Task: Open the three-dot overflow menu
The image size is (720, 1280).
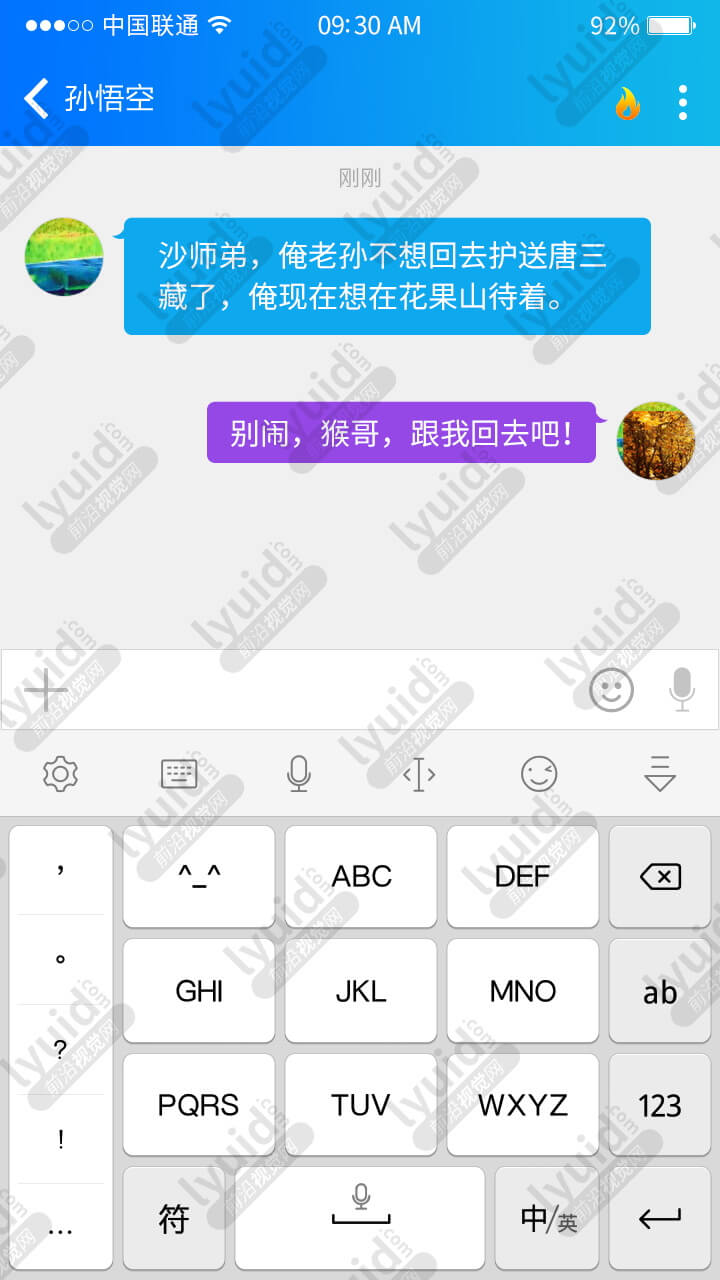Action: point(683,102)
